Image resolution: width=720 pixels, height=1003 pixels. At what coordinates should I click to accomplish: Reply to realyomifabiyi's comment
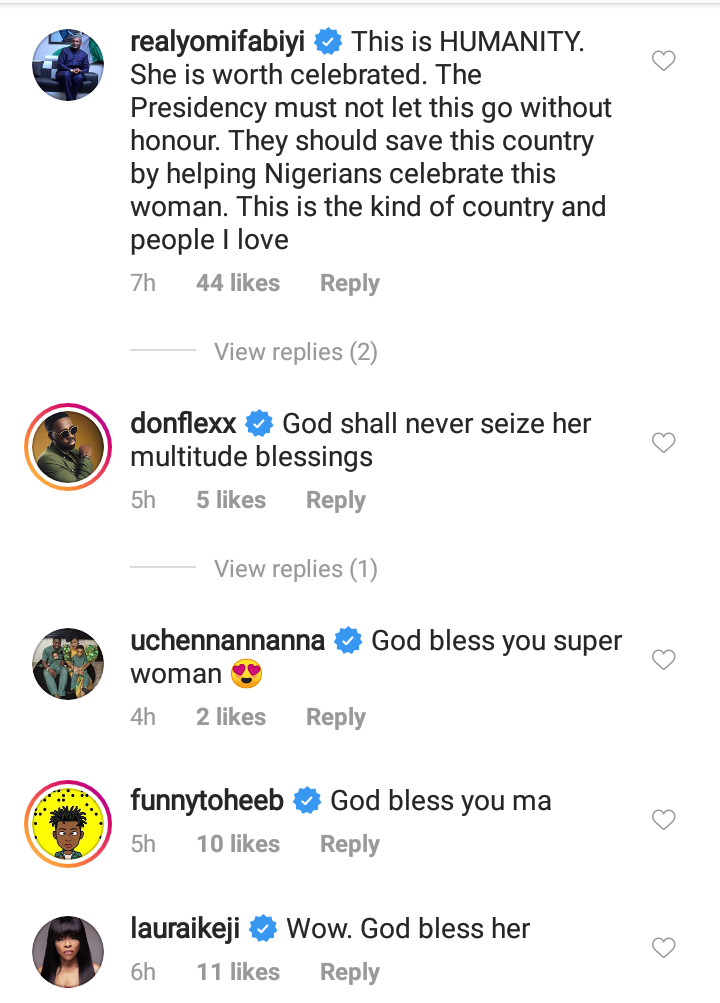point(349,283)
